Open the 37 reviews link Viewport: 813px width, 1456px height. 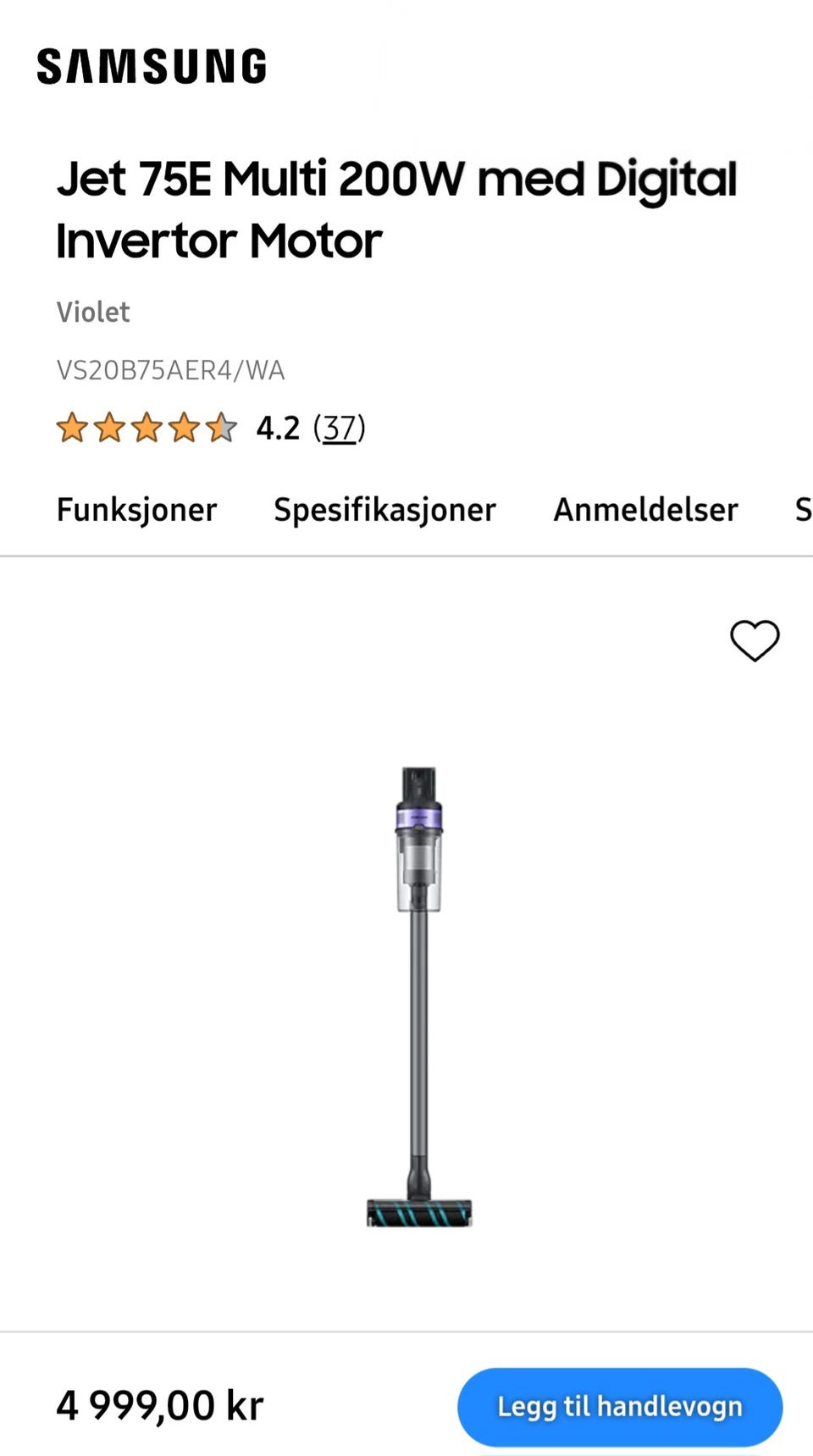tap(340, 428)
